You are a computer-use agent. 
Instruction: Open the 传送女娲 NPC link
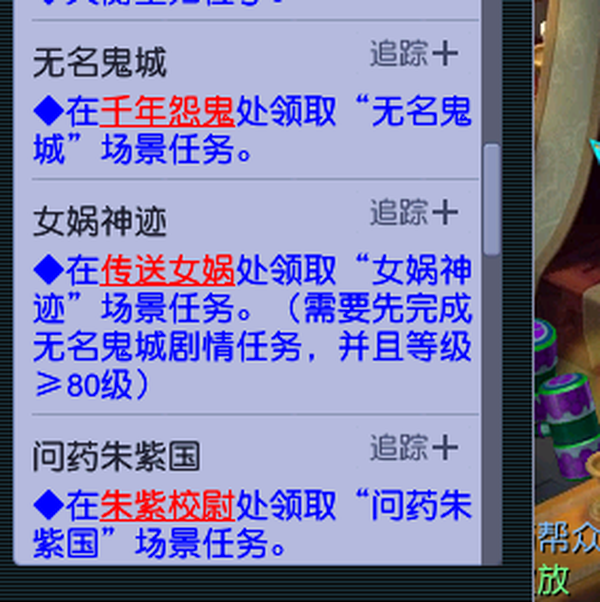167,270
